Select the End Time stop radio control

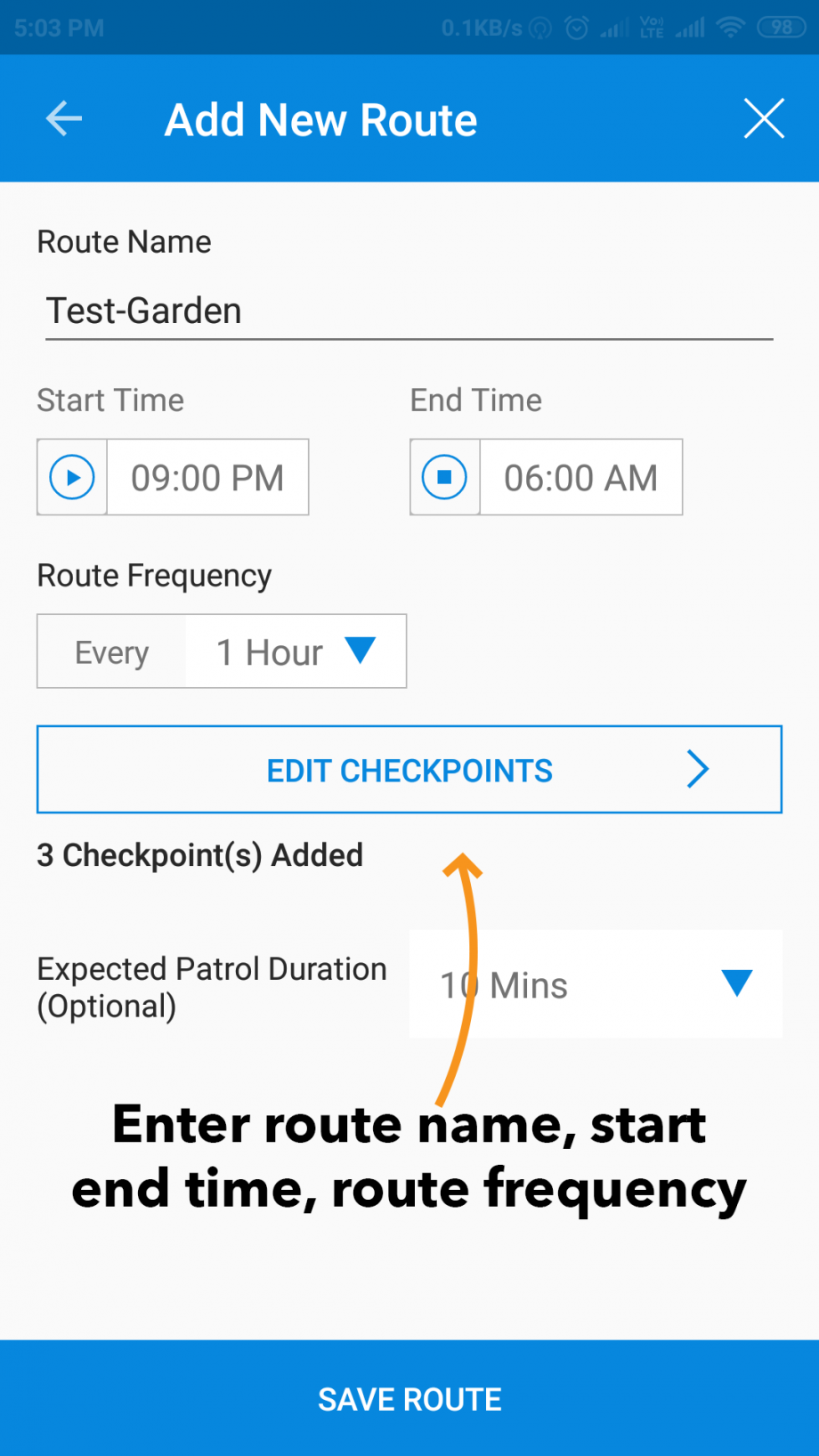(x=443, y=477)
